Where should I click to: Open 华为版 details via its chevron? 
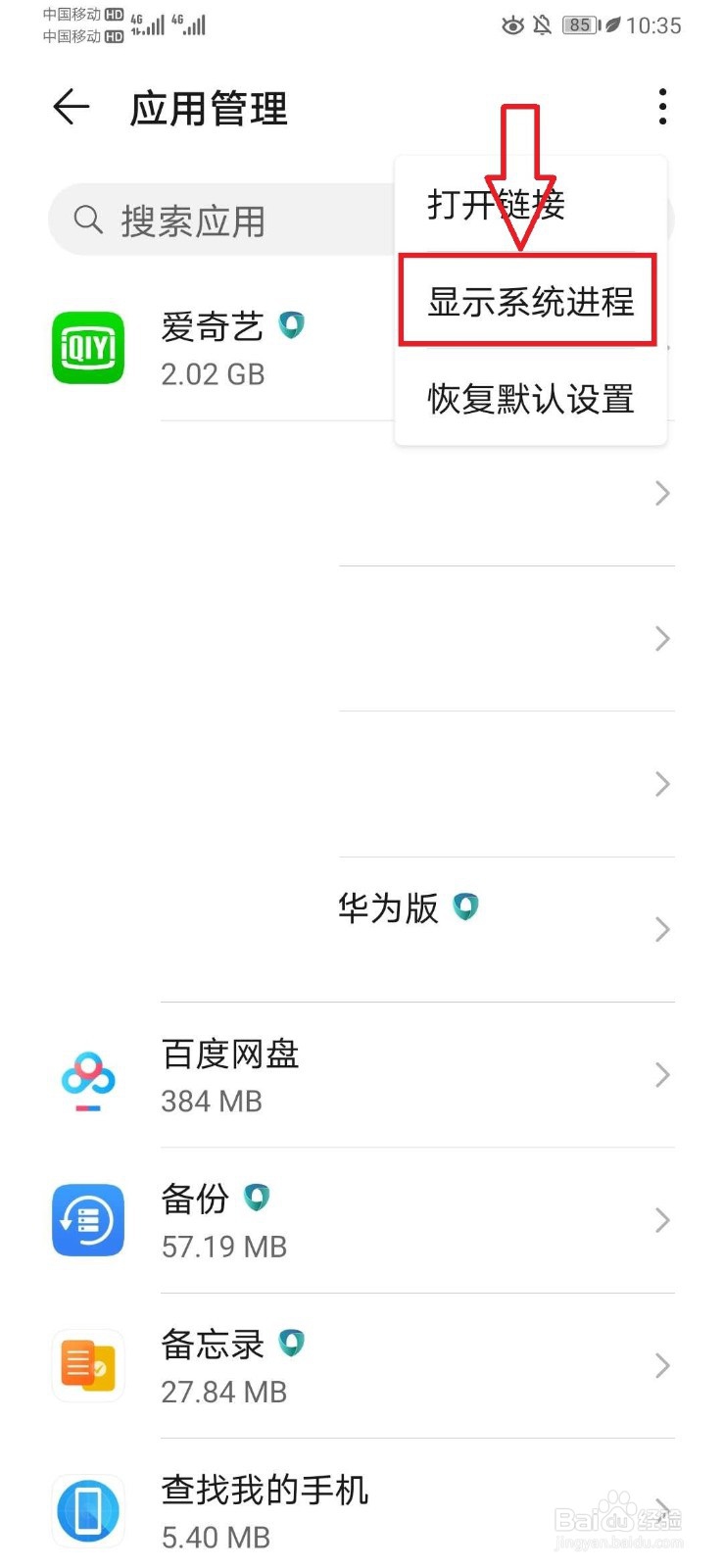coord(662,930)
